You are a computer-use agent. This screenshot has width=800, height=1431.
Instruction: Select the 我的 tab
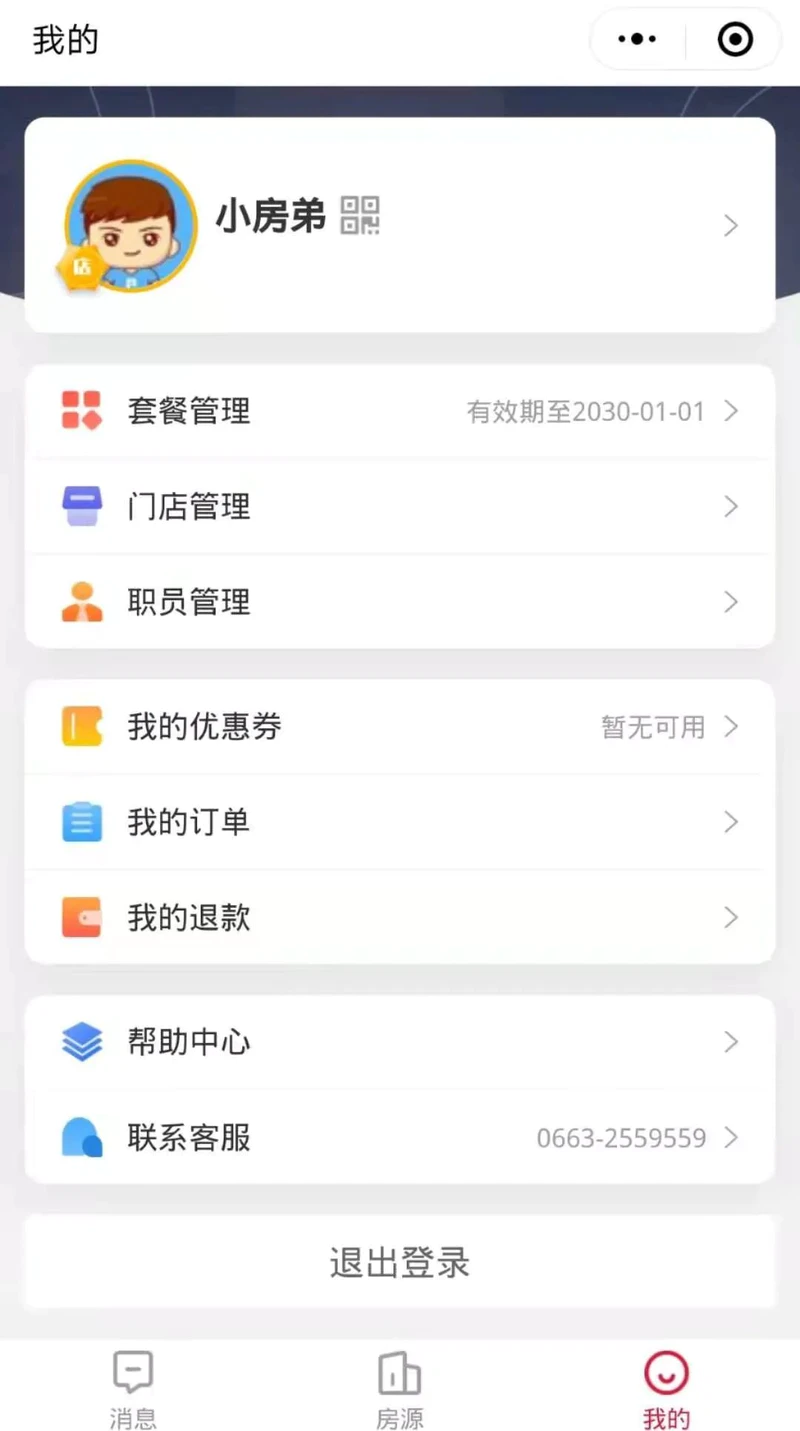[666, 1388]
